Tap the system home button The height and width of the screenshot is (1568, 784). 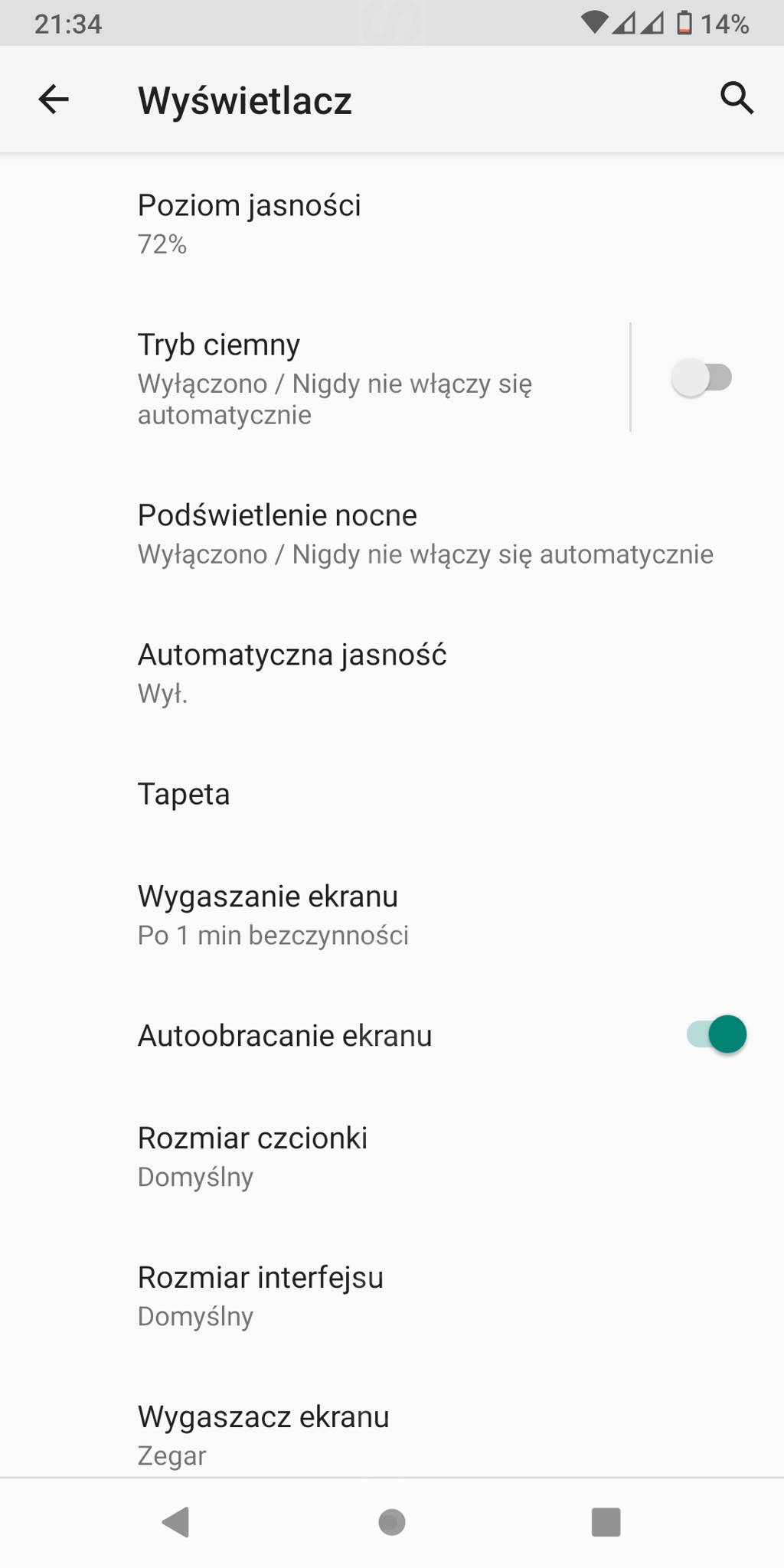coord(392,1522)
